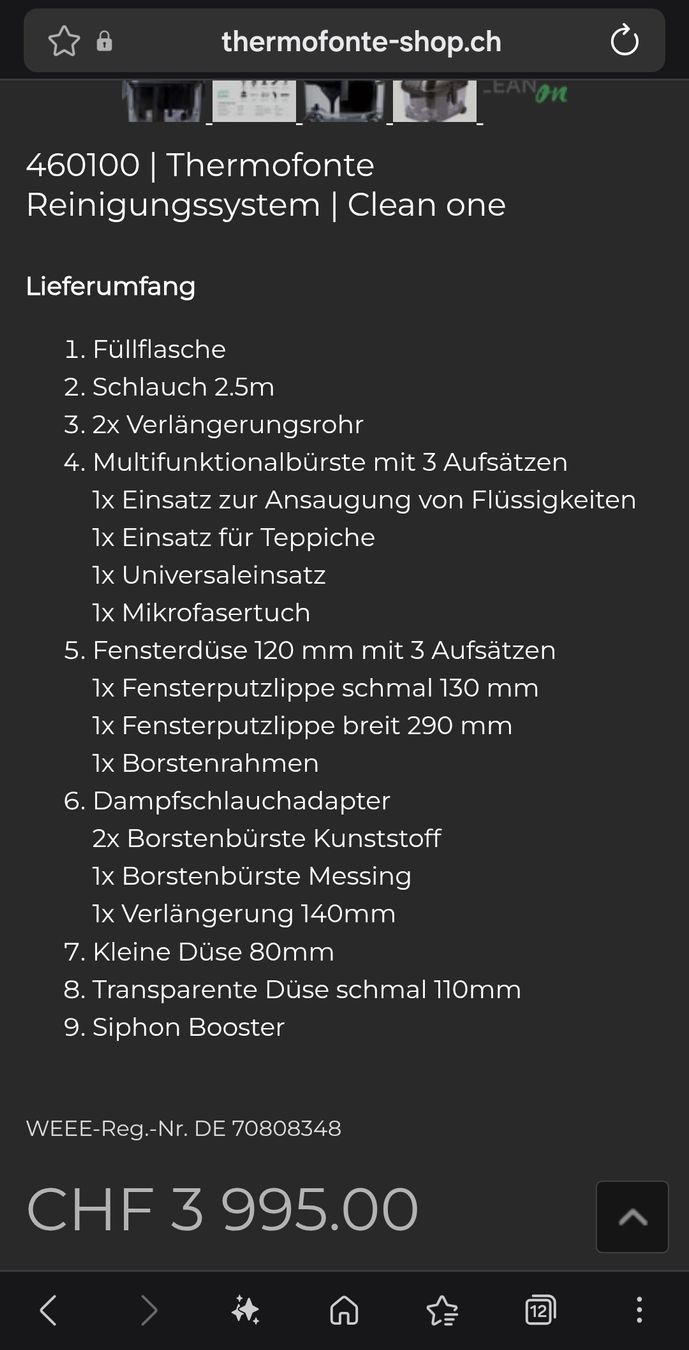The image size is (689, 1350).
Task: Jump back to top with the arrow button
Action: pyautogui.click(x=632, y=1217)
